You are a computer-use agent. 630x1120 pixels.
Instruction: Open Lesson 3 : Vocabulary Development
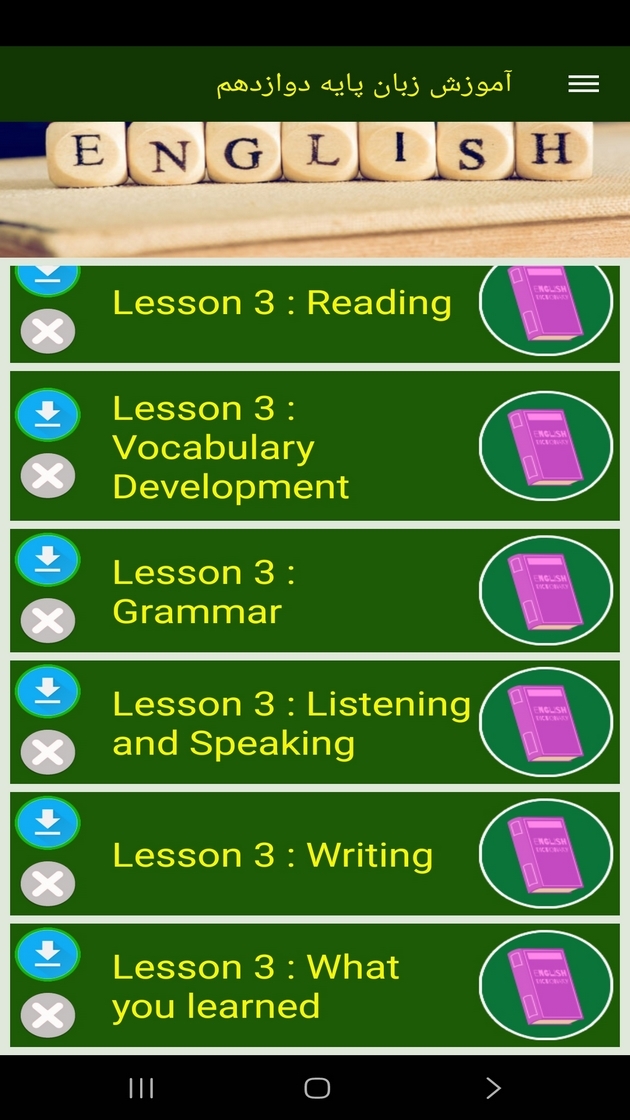(x=314, y=446)
